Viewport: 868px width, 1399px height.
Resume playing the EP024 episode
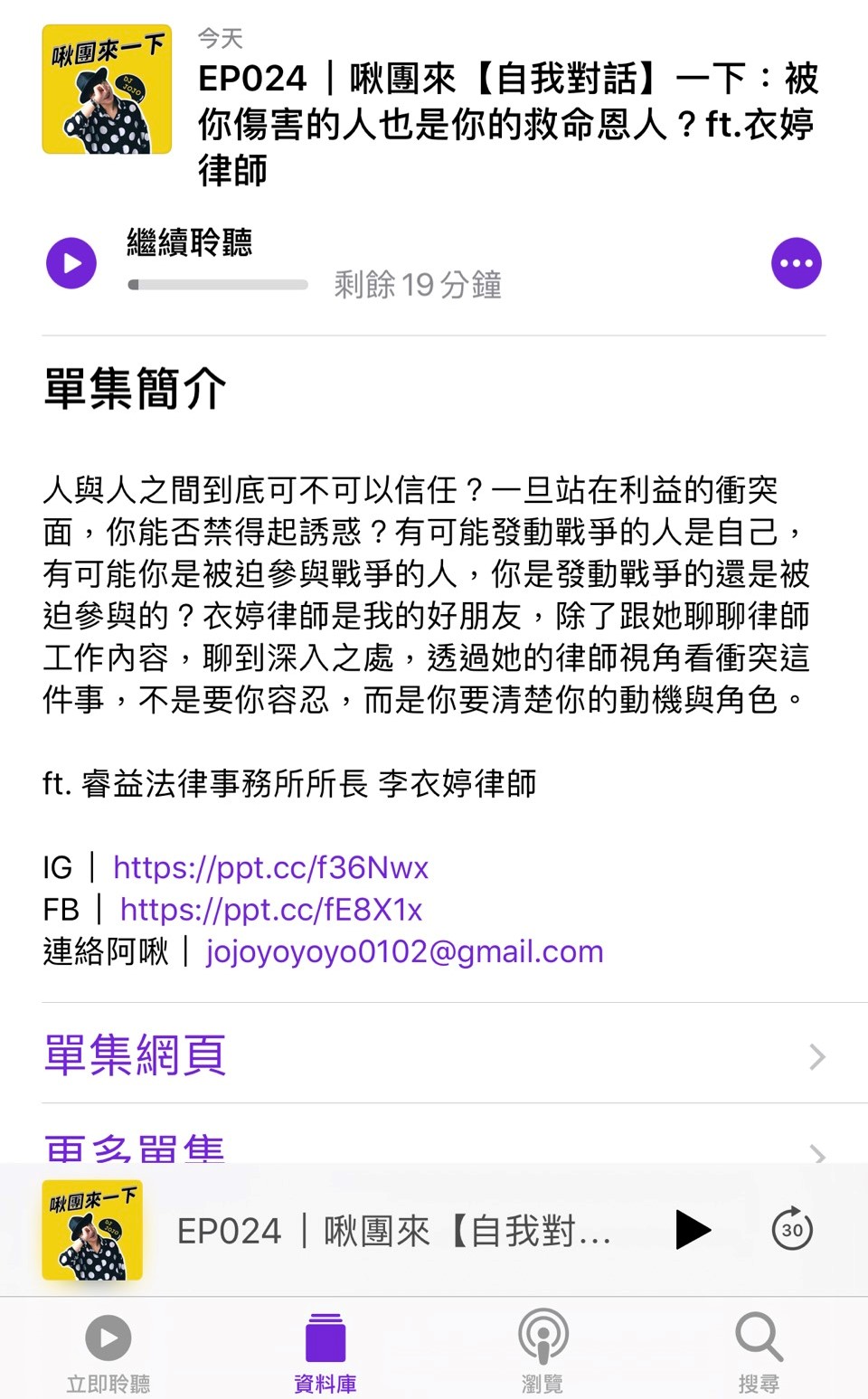coord(71,263)
